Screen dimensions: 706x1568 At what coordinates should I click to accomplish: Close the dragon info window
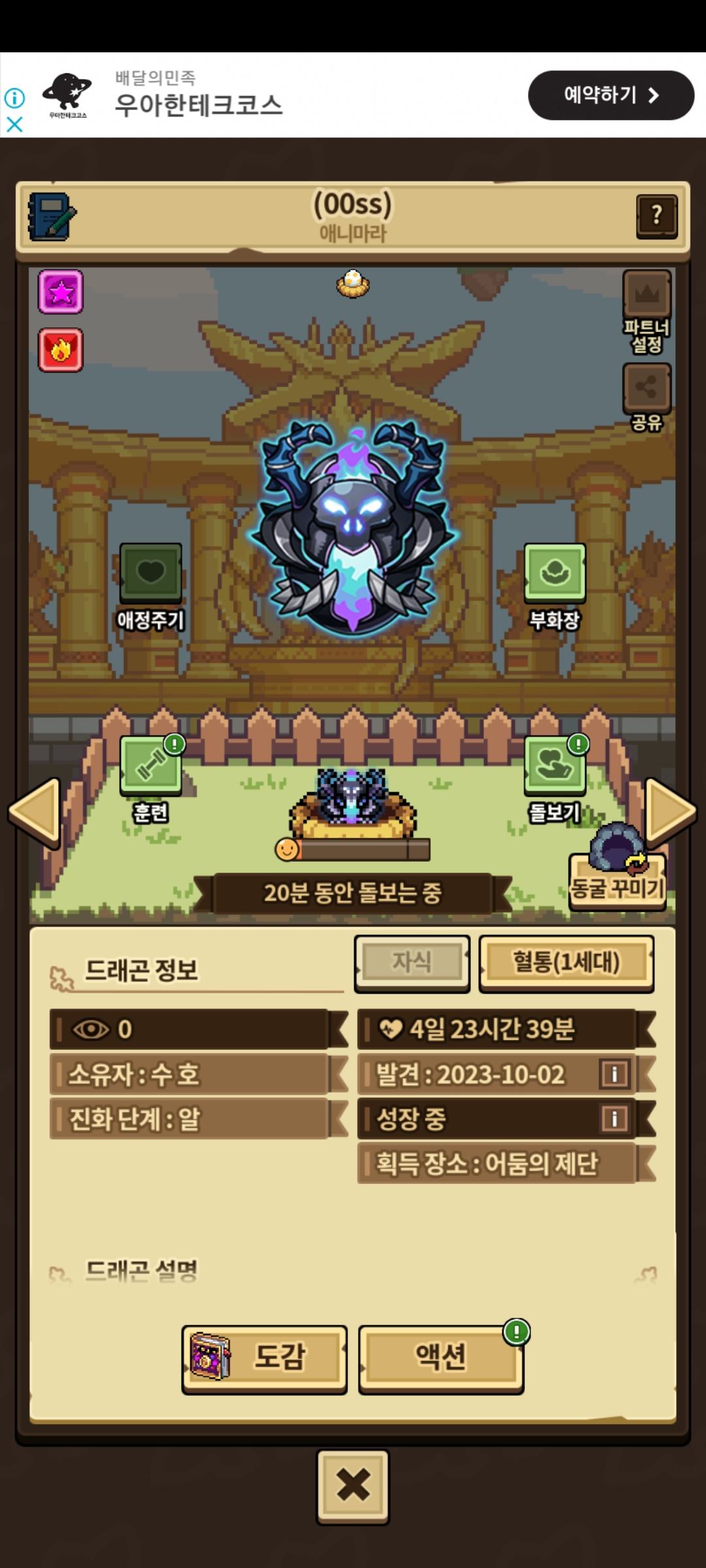coord(353,1486)
